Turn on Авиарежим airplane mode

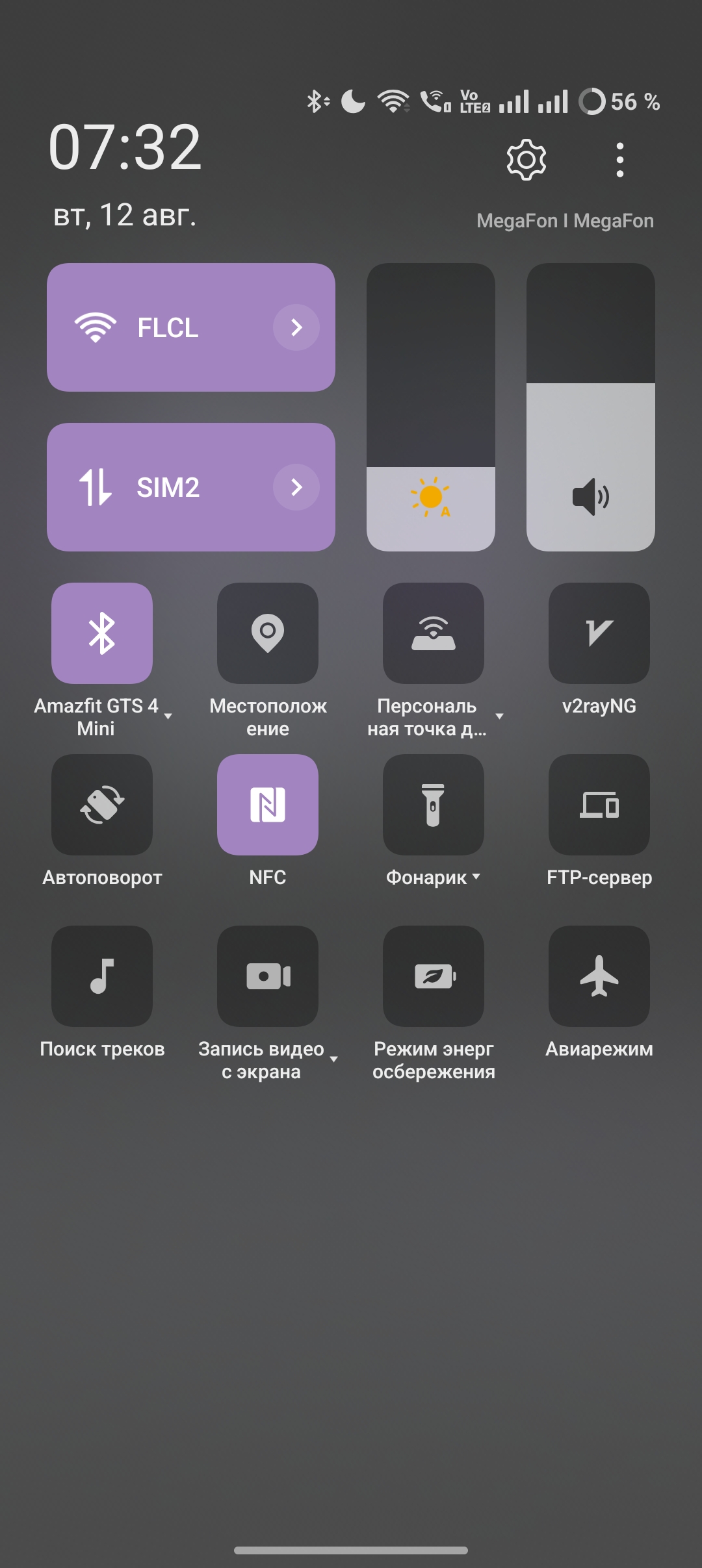pos(599,976)
